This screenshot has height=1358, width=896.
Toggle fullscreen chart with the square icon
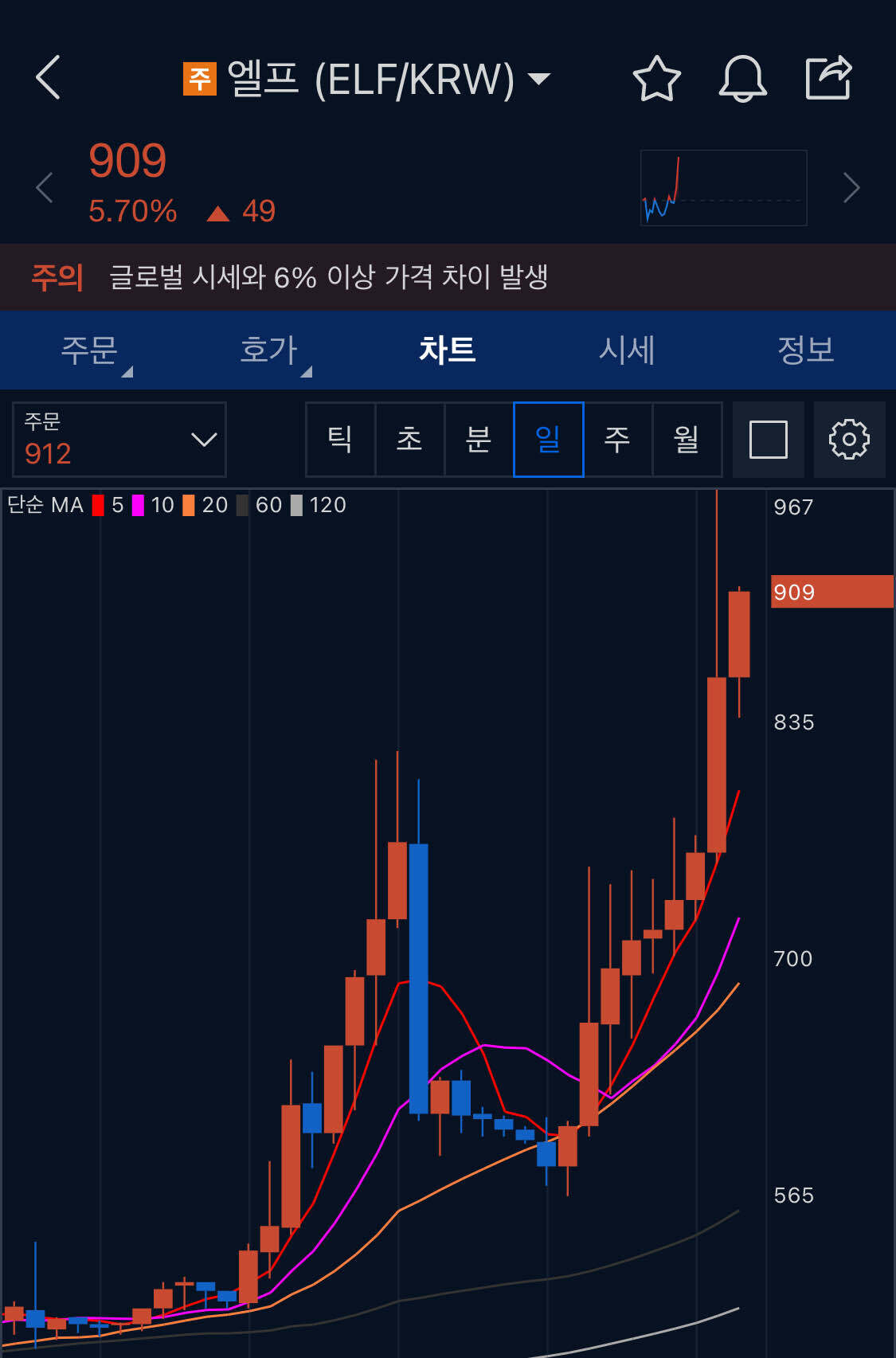768,440
